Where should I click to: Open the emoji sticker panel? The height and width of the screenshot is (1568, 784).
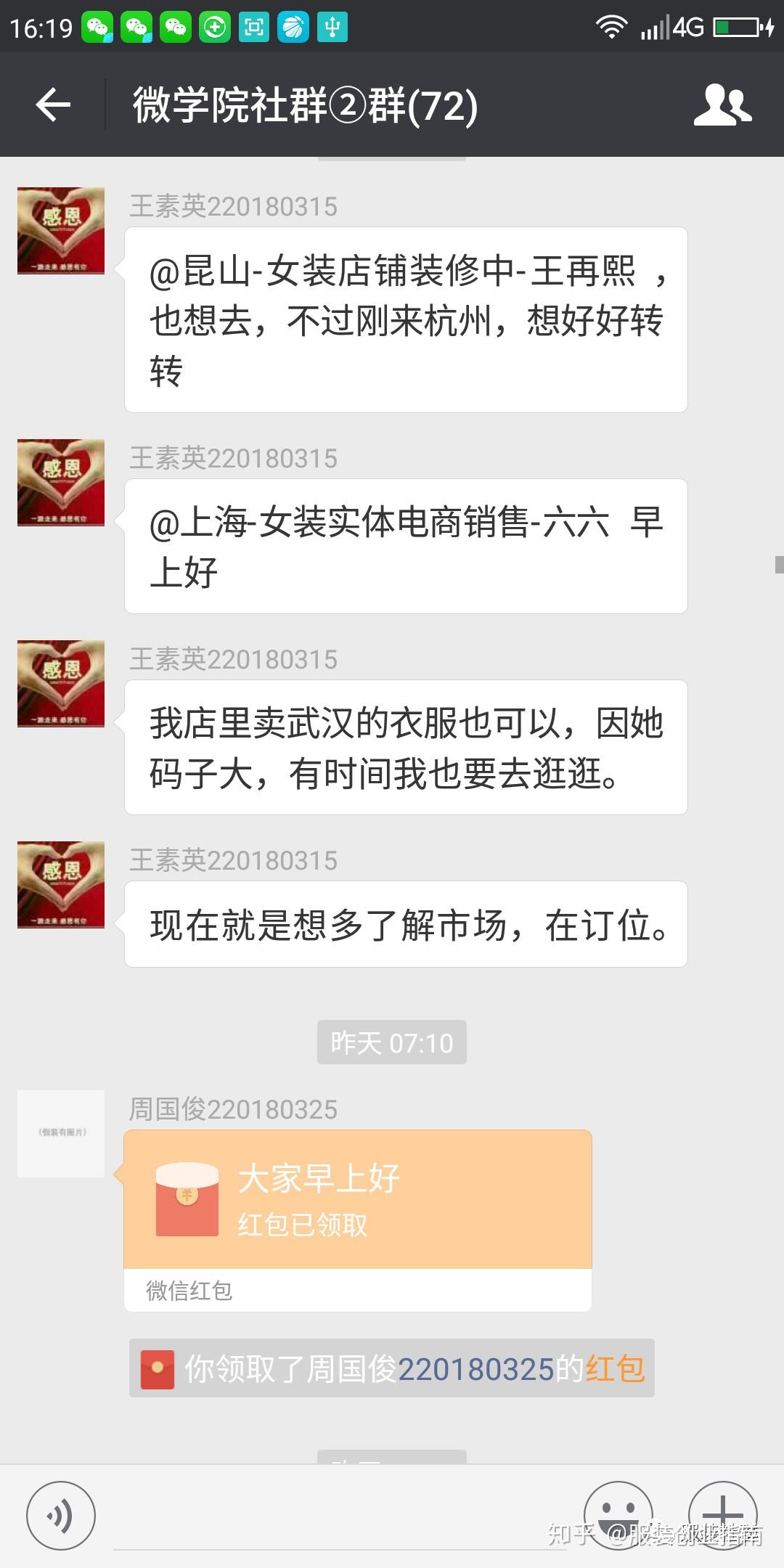coord(618,1514)
